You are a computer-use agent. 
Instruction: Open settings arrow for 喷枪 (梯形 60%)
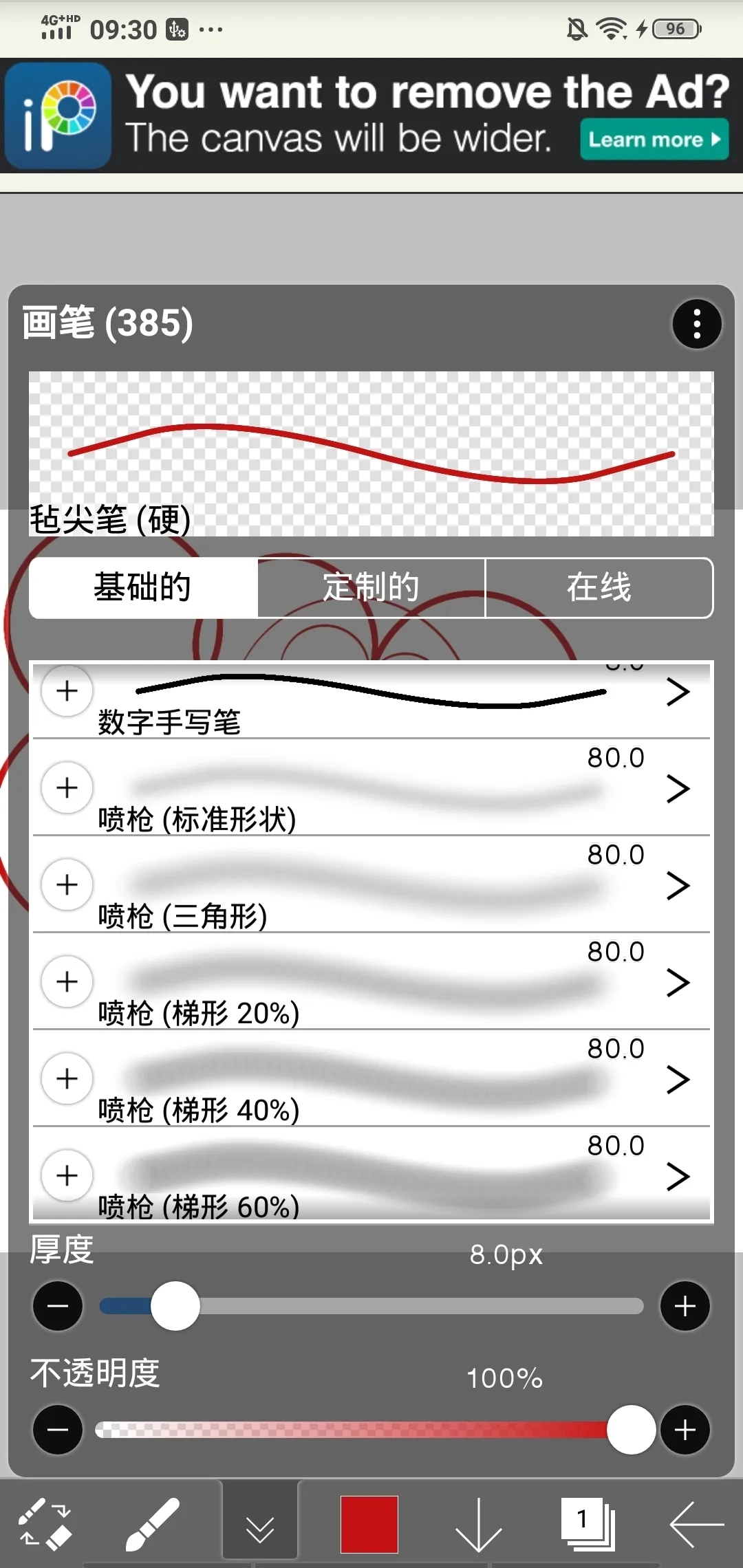(x=678, y=1176)
